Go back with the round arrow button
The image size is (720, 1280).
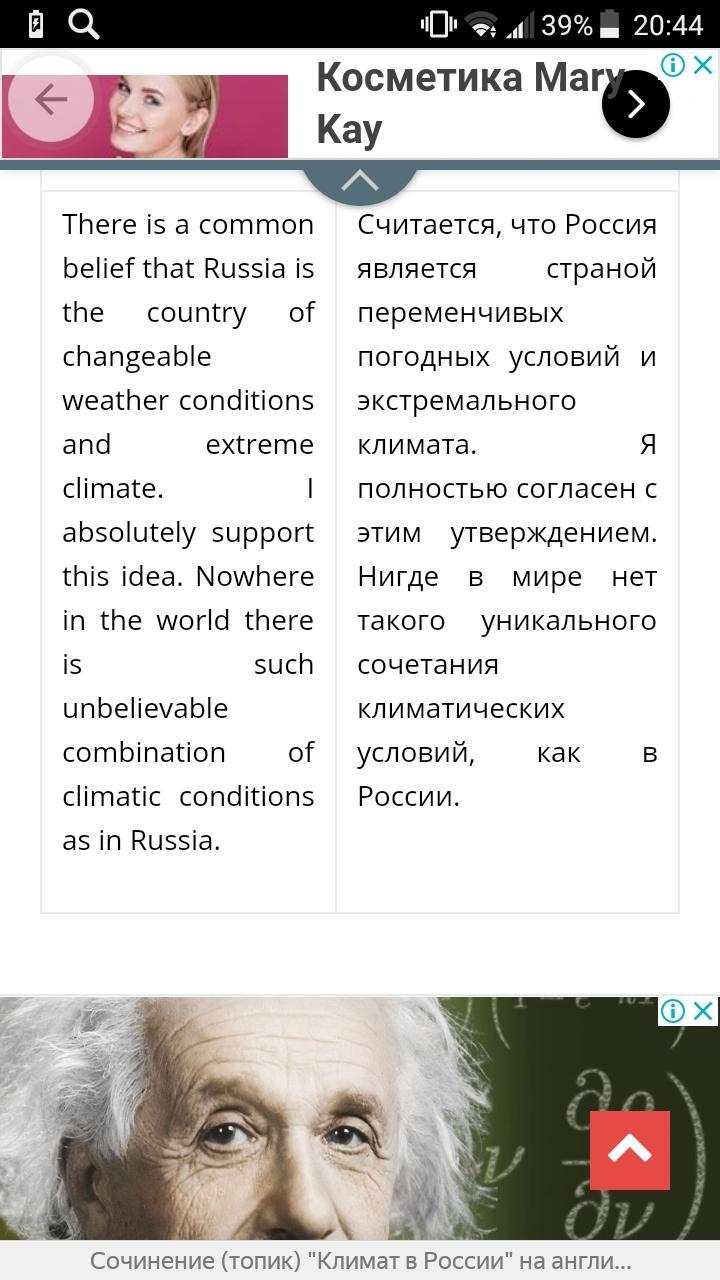pyautogui.click(x=51, y=99)
